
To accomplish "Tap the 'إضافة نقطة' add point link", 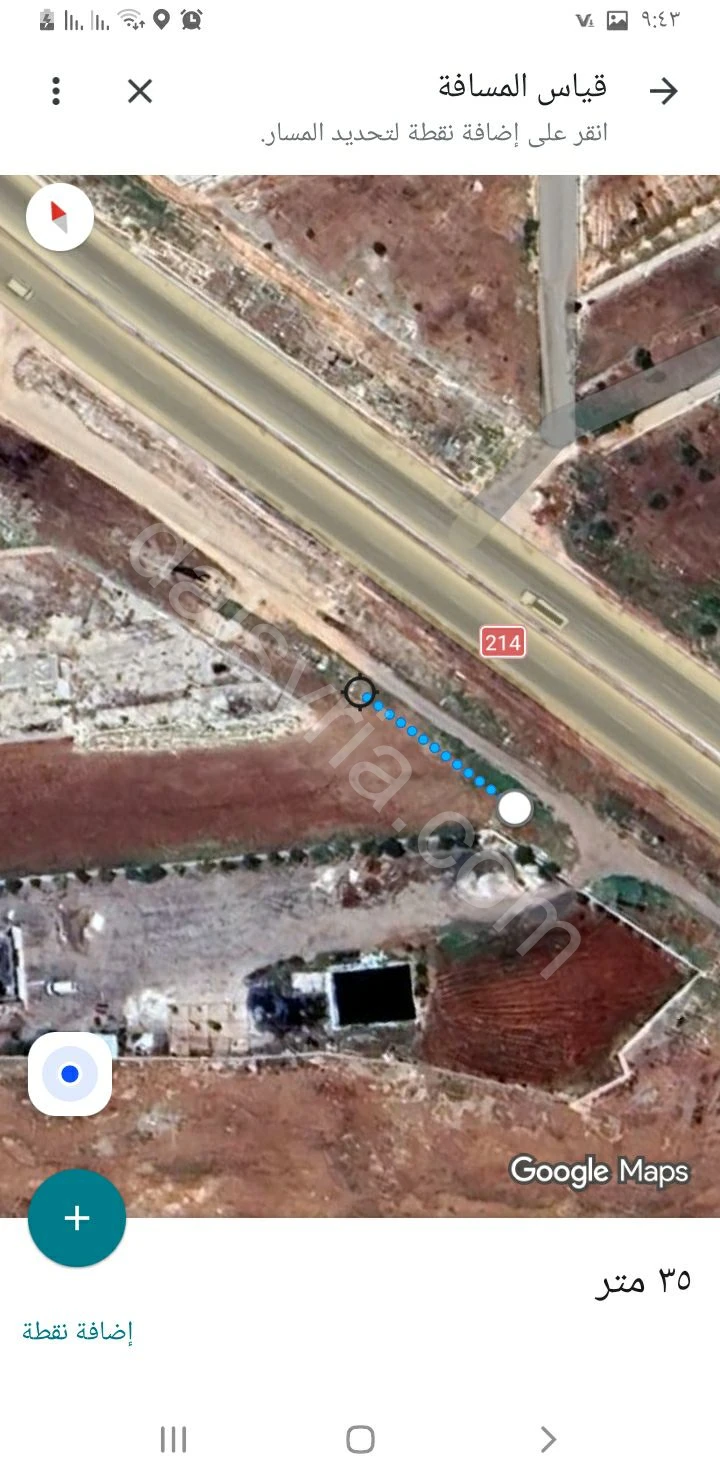I will [78, 1331].
